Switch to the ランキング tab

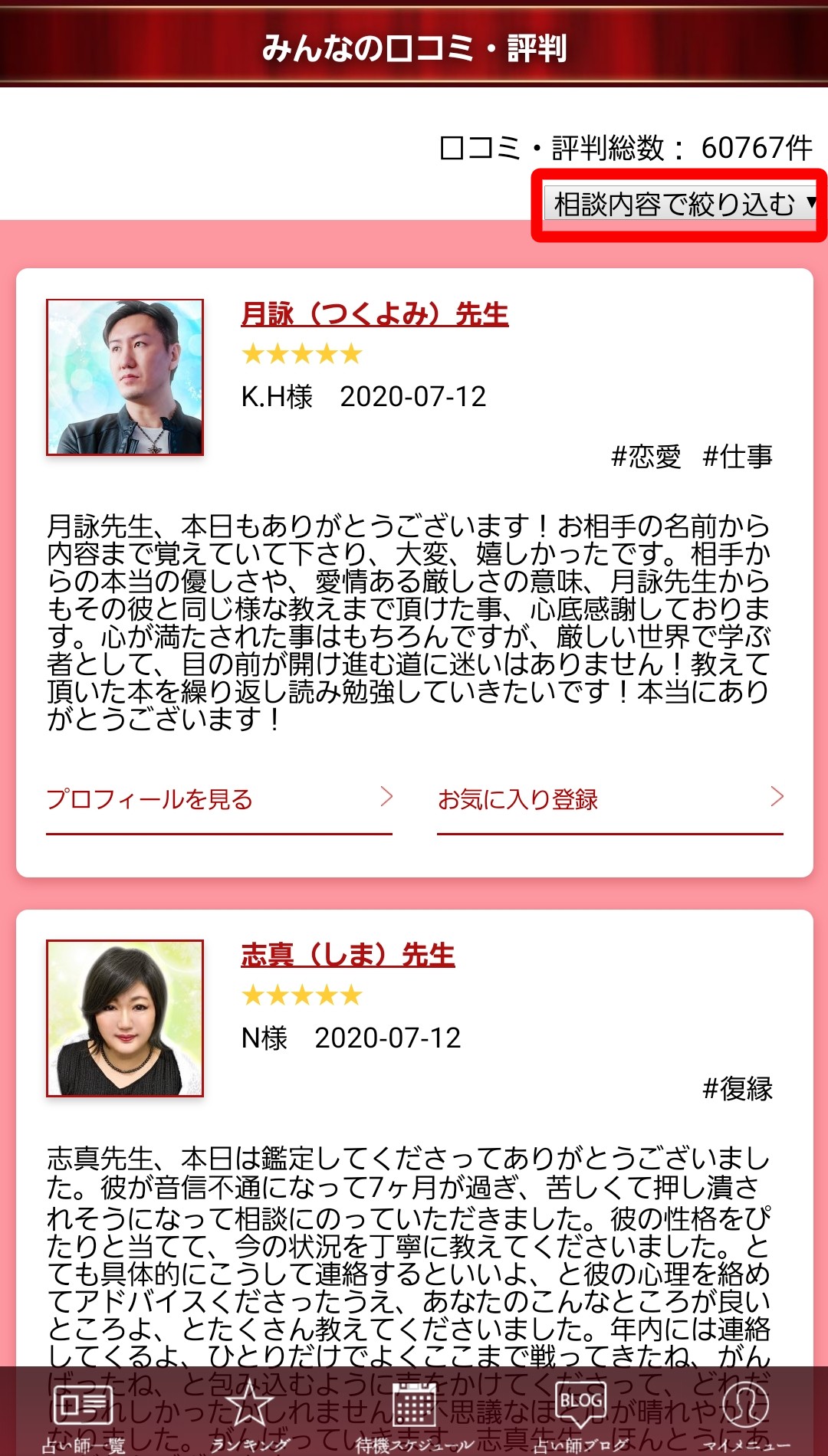click(249, 1415)
